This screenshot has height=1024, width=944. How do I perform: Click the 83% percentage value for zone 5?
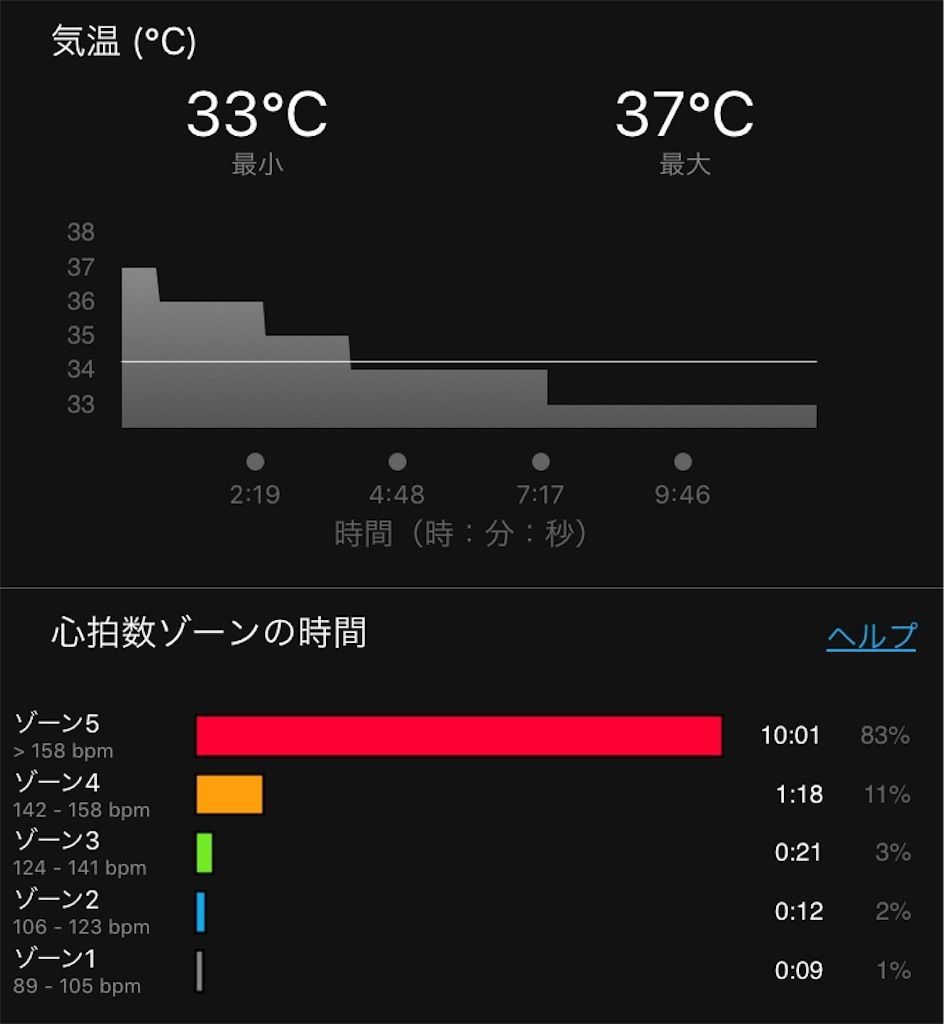coord(886,736)
